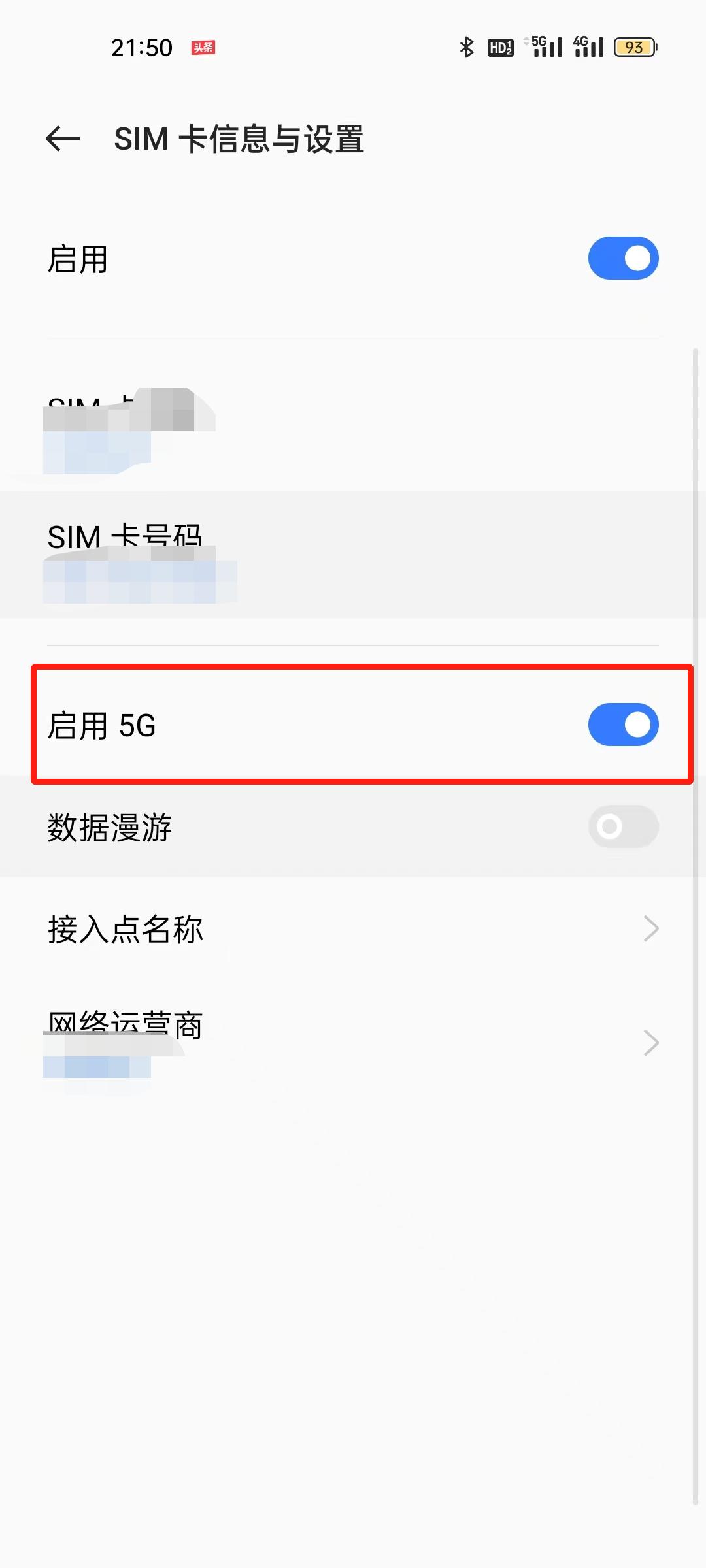Open the 接入点名称 settings entry
The height and width of the screenshot is (1568, 706).
(127, 928)
